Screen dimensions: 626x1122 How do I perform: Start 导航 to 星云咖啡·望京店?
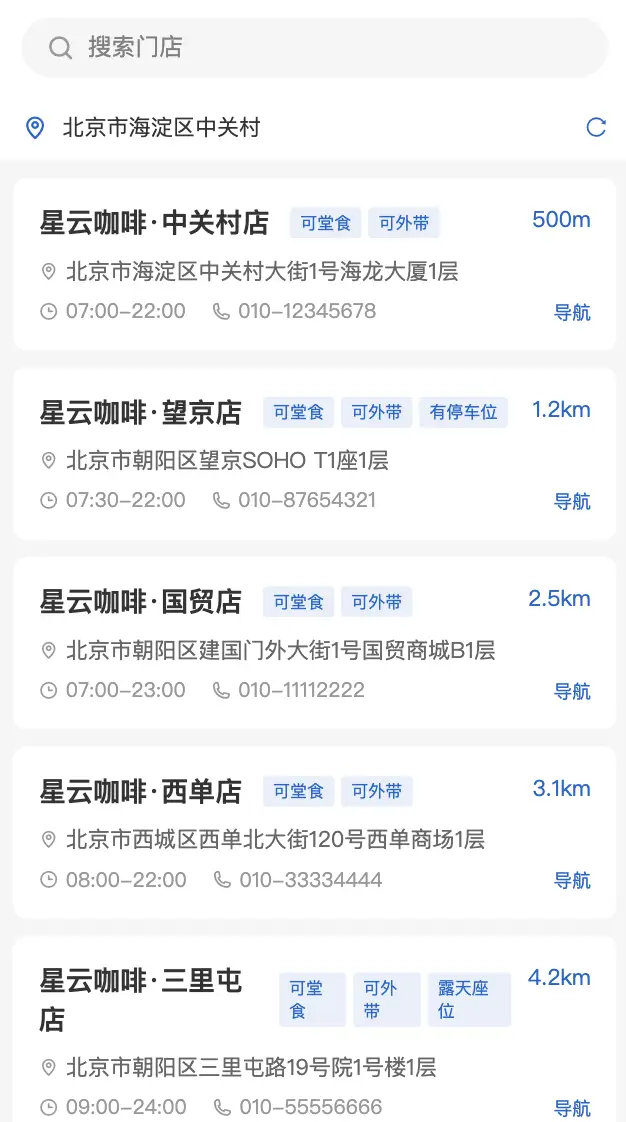pos(572,501)
